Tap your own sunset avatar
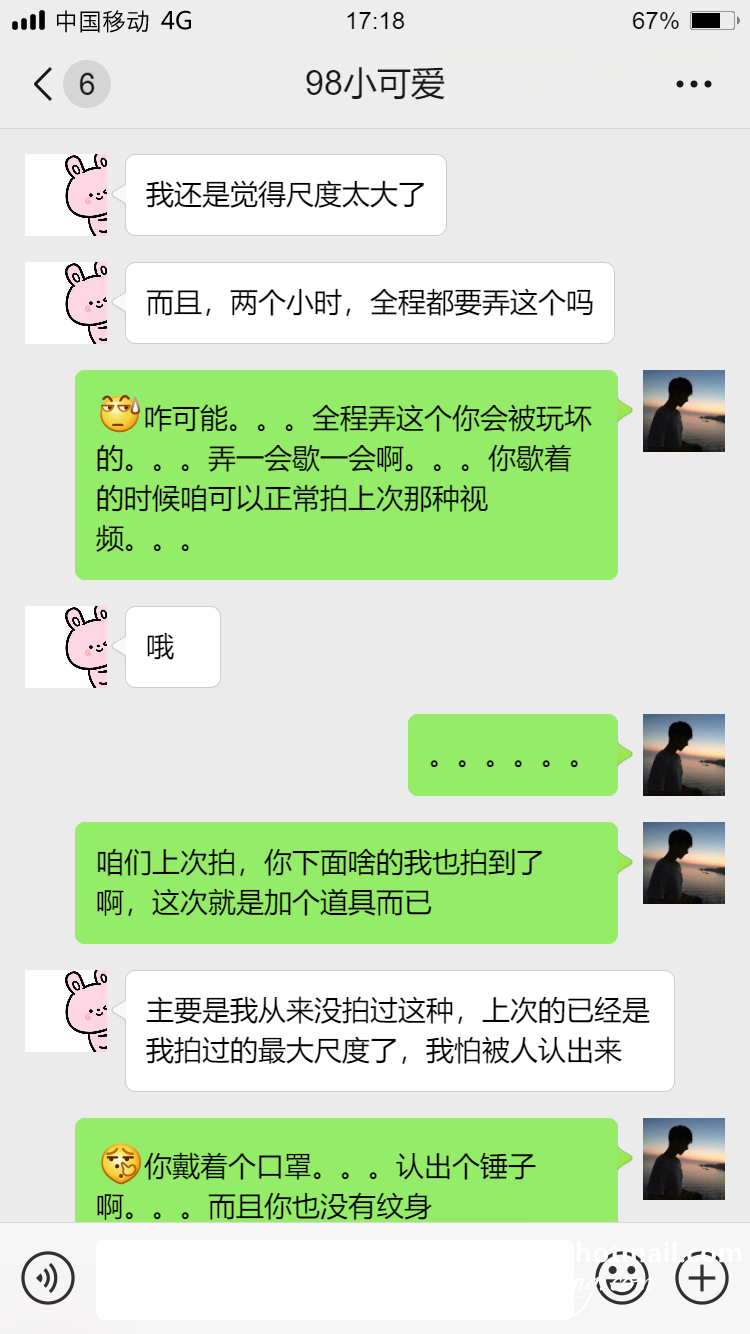The height and width of the screenshot is (1334, 750). (683, 412)
